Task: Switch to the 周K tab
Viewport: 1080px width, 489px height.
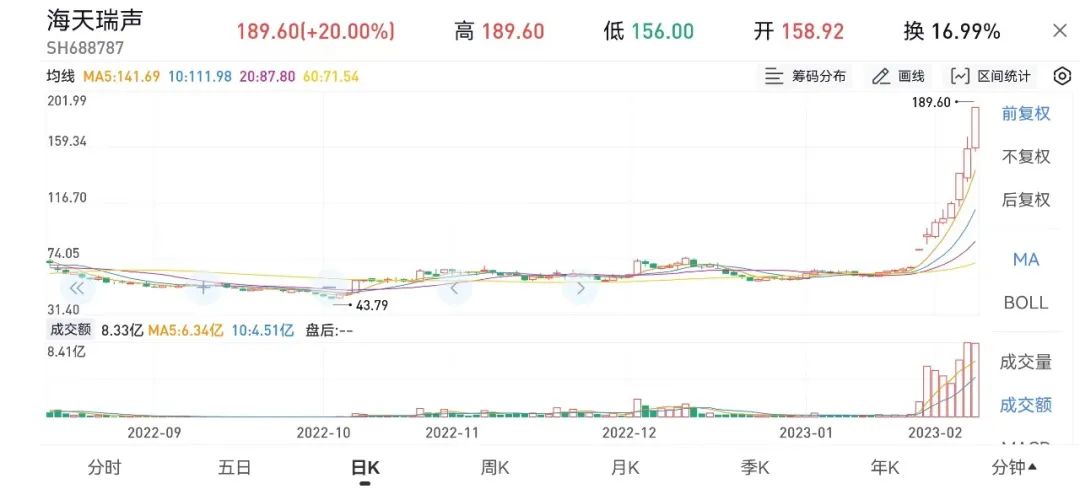Action: (x=495, y=467)
